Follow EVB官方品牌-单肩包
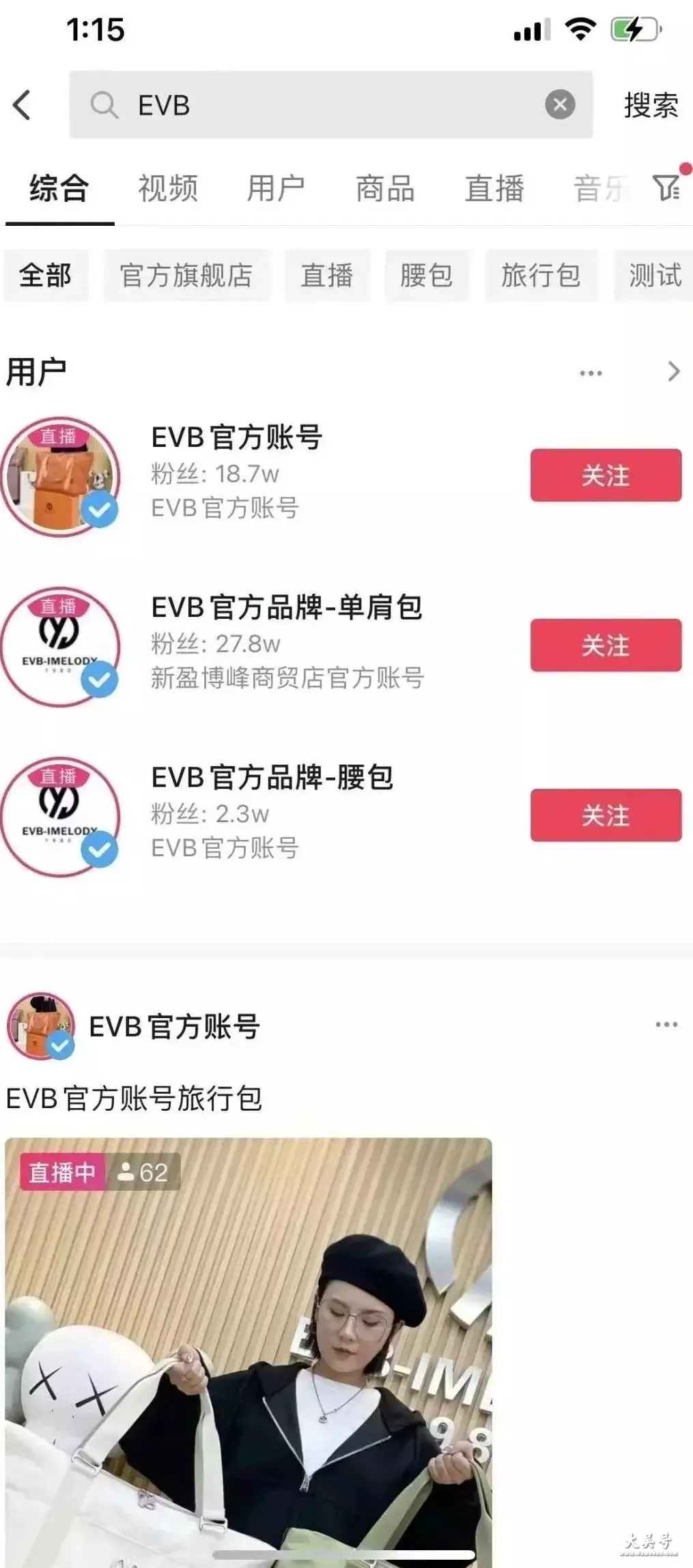This screenshot has height=1568, width=693. [606, 645]
